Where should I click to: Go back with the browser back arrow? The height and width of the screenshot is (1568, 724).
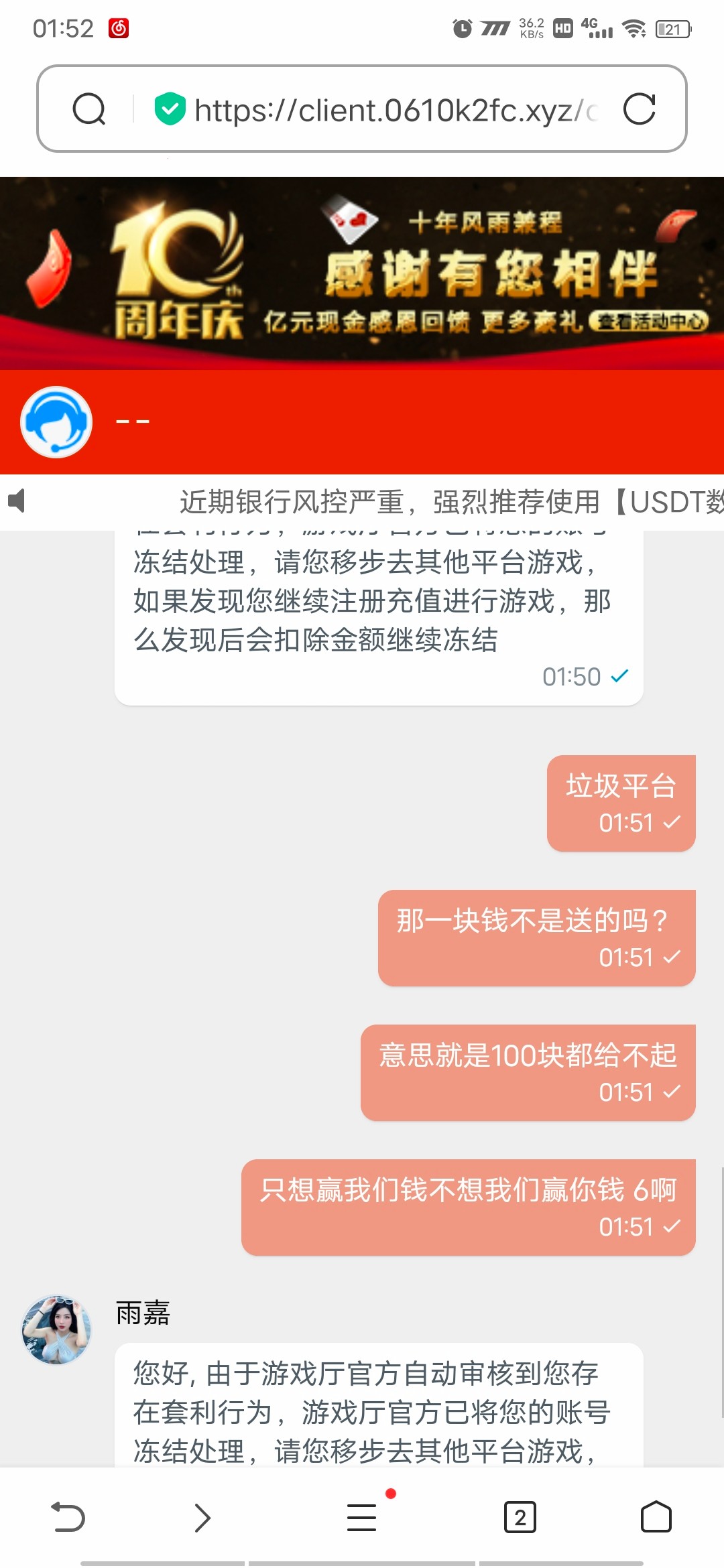pos(68,1518)
